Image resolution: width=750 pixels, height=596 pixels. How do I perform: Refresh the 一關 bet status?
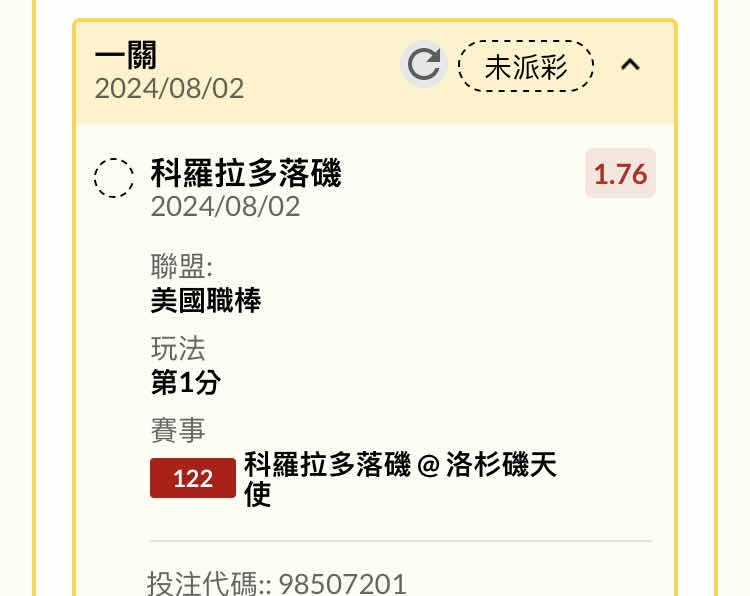coord(424,65)
